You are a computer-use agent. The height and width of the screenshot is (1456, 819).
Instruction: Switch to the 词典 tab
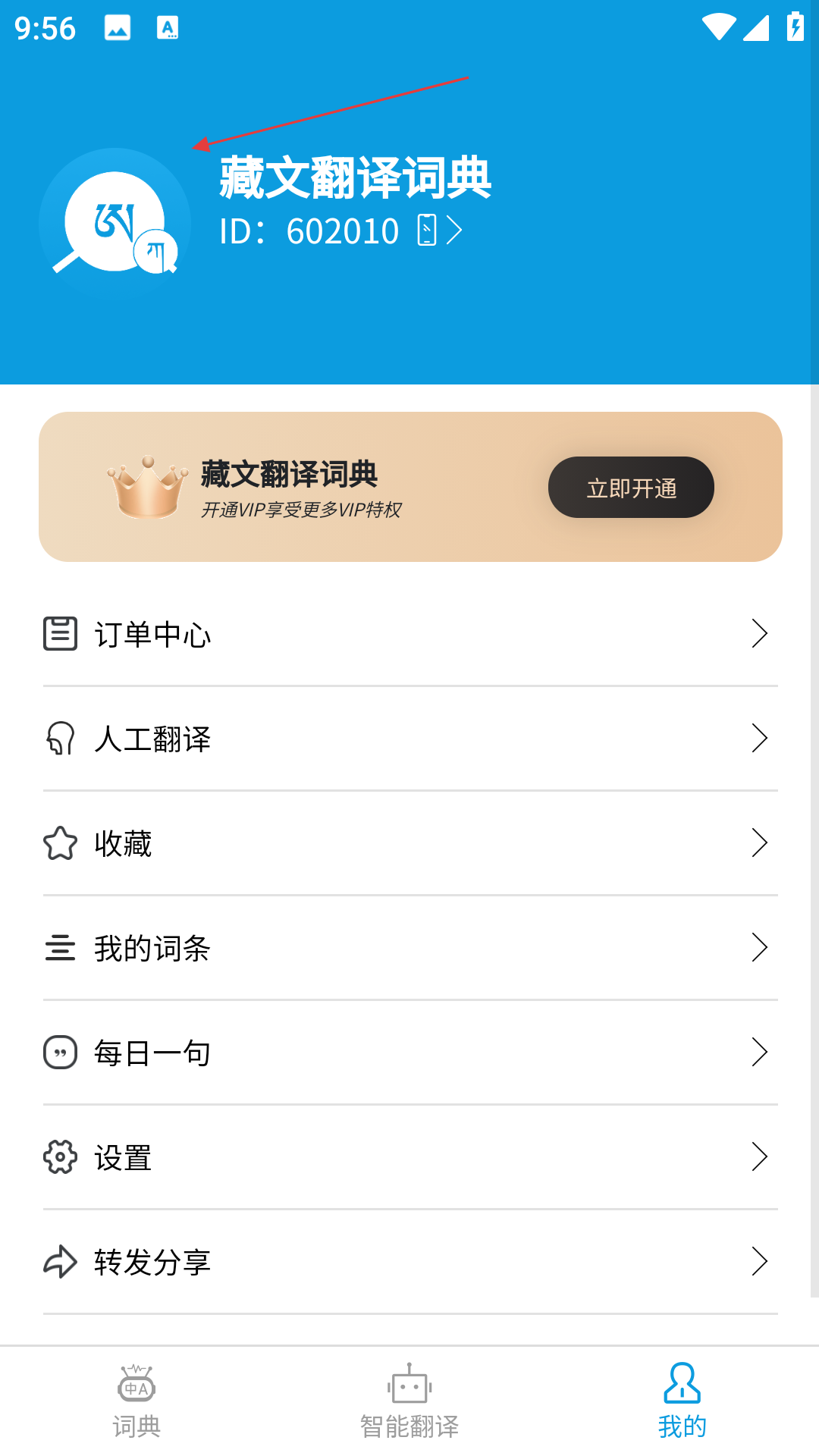click(x=136, y=1401)
